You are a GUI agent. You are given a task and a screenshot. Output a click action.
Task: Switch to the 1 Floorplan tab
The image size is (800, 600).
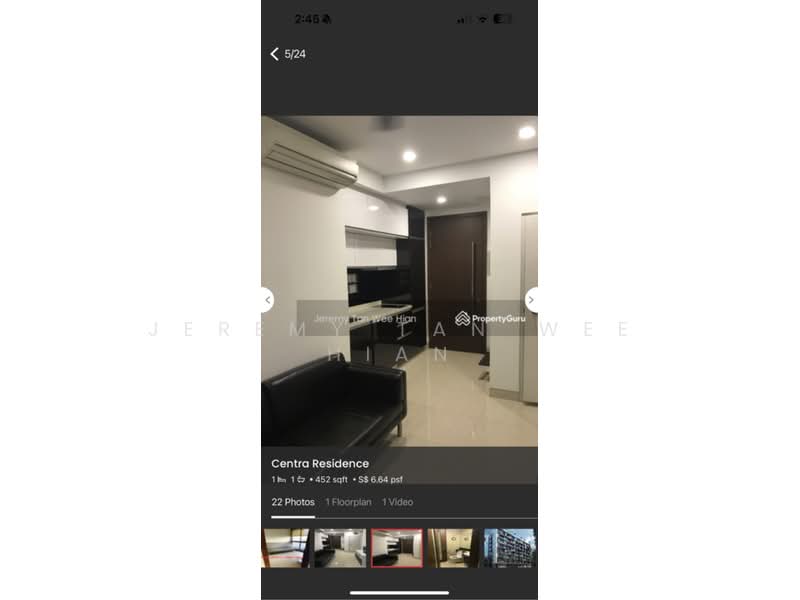click(x=348, y=502)
